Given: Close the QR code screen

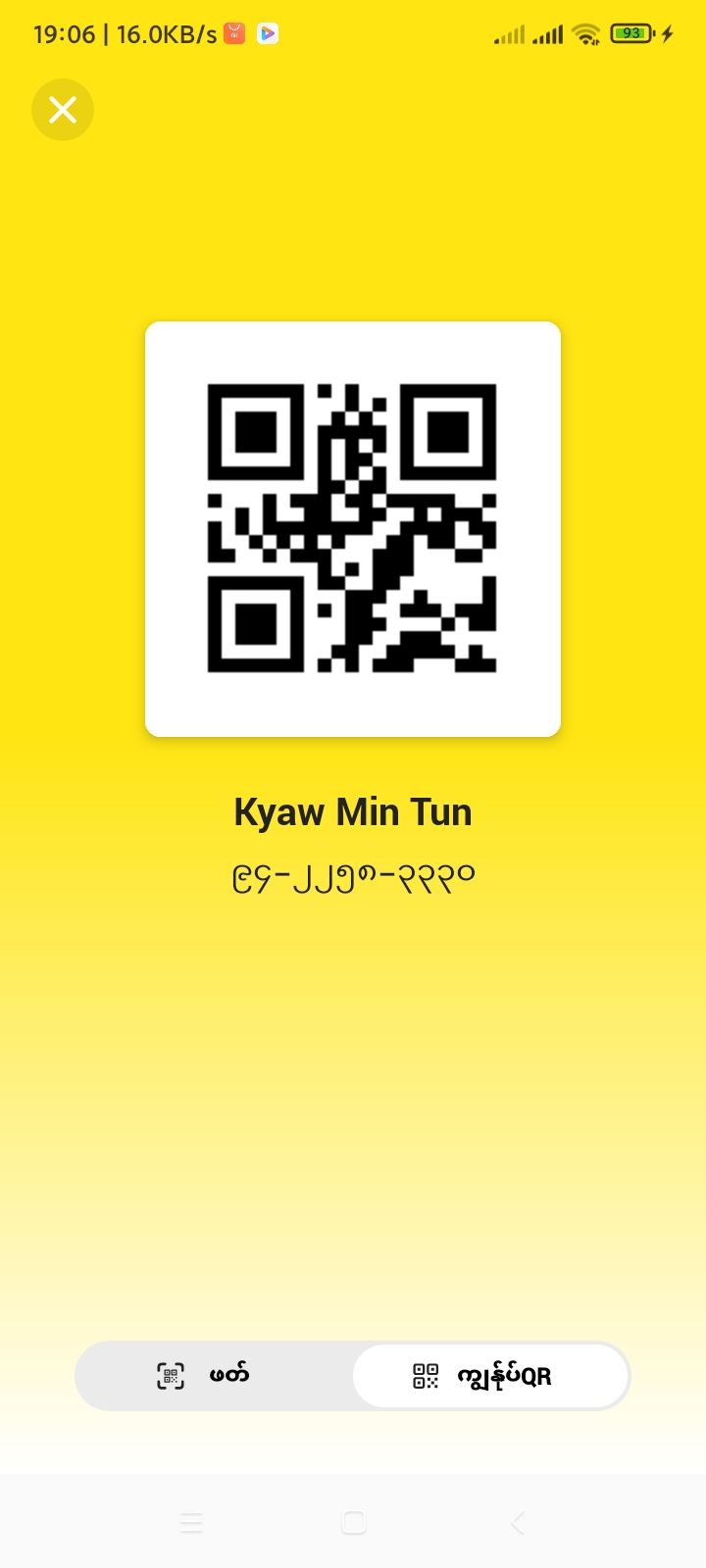Looking at the screenshot, I should point(63,110).
